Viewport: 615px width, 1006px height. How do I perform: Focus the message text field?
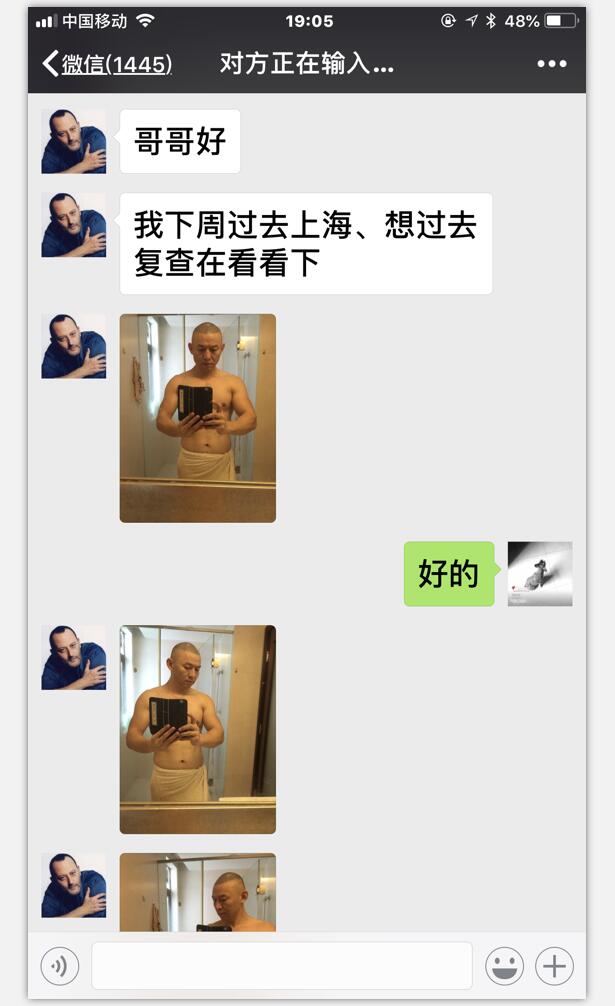click(281, 966)
